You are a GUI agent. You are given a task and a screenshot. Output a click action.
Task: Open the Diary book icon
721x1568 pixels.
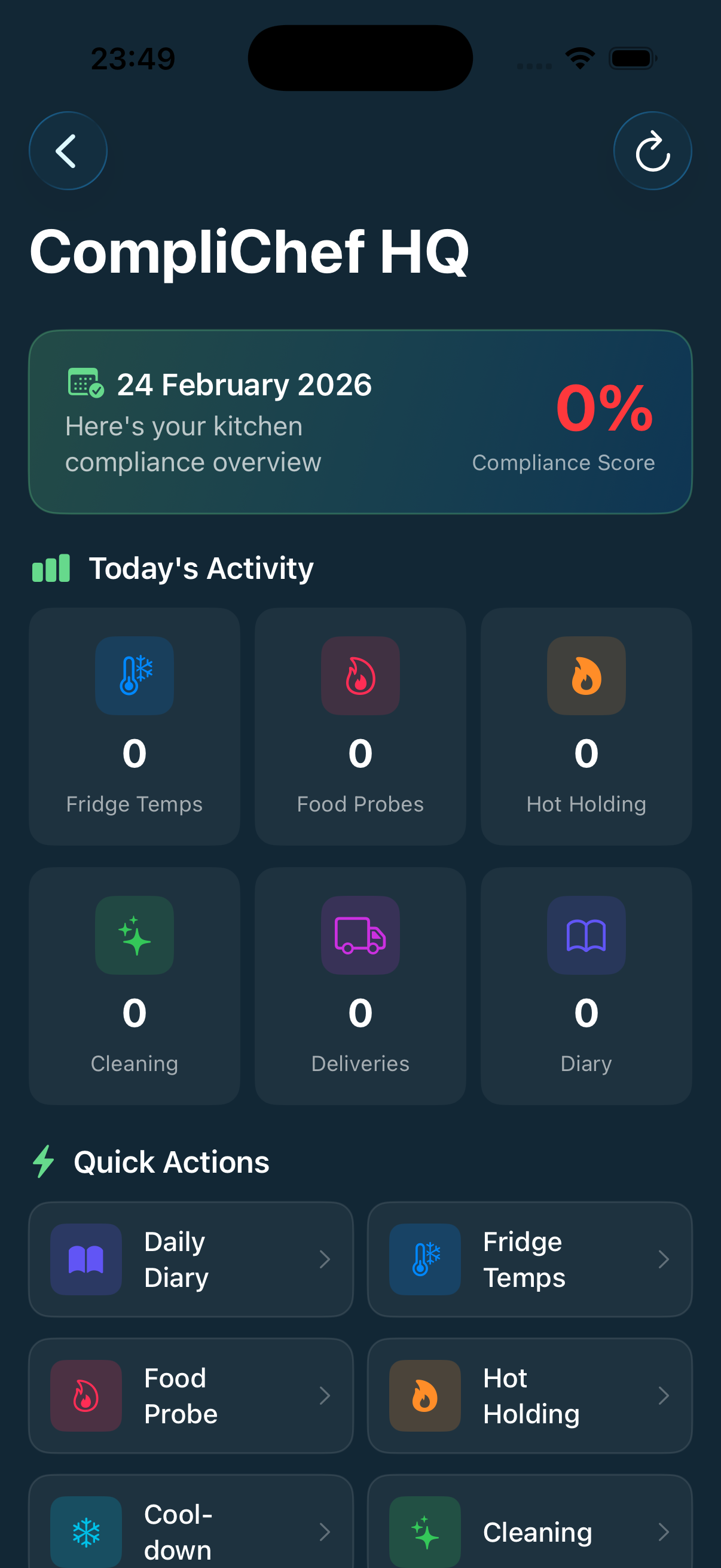click(x=585, y=935)
